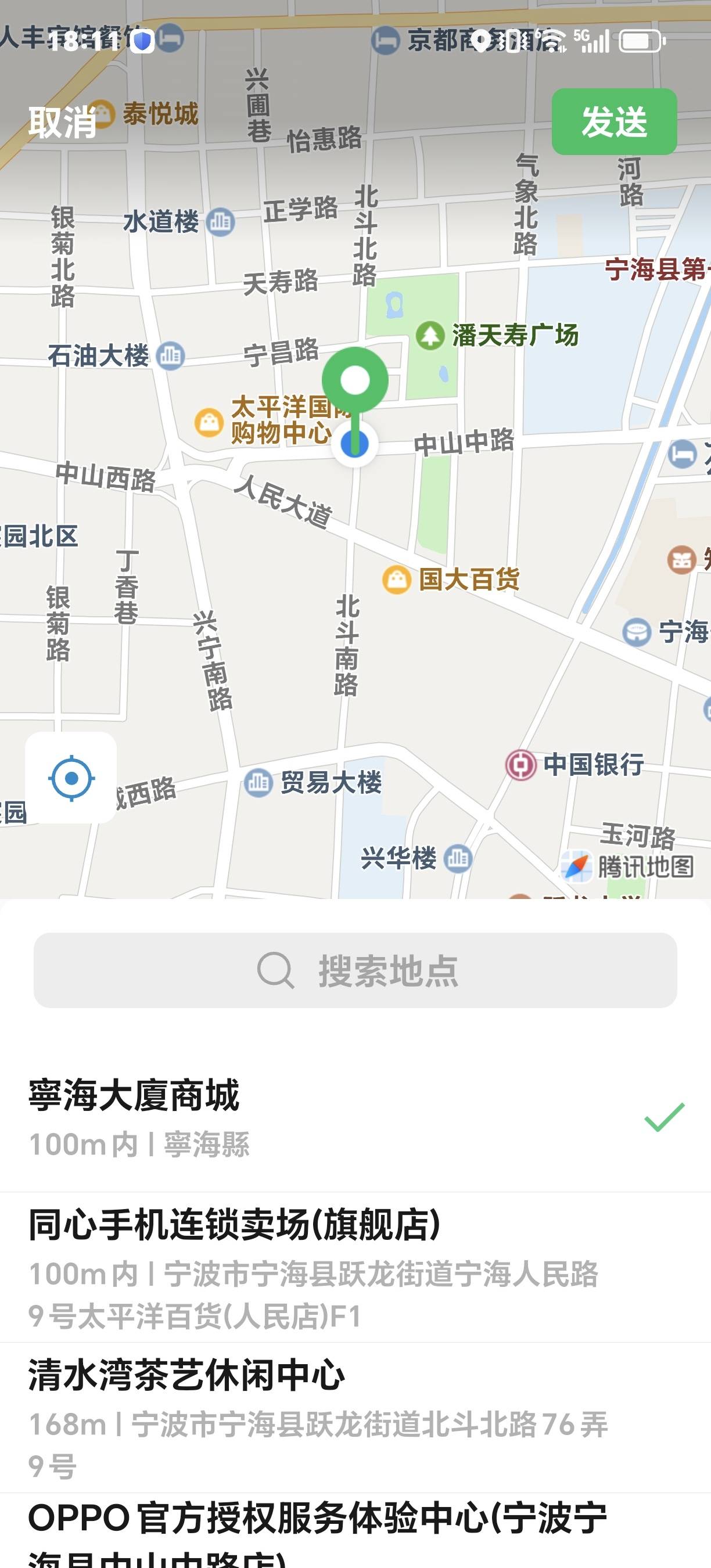This screenshot has height=1568, width=711.
Task: Send the selected location with 发送
Action: [613, 122]
